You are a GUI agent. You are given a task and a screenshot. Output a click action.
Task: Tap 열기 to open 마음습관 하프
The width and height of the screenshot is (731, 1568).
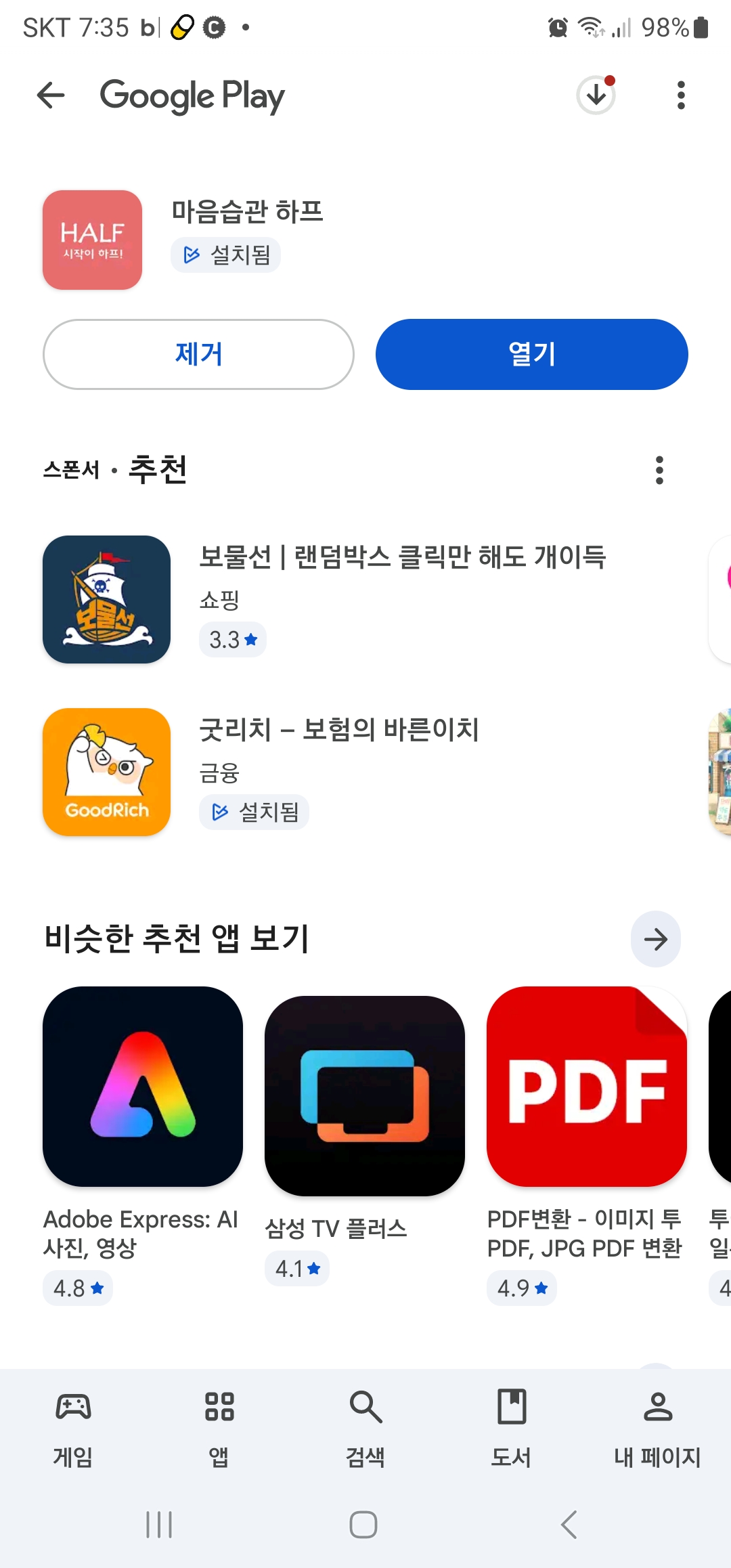(531, 354)
